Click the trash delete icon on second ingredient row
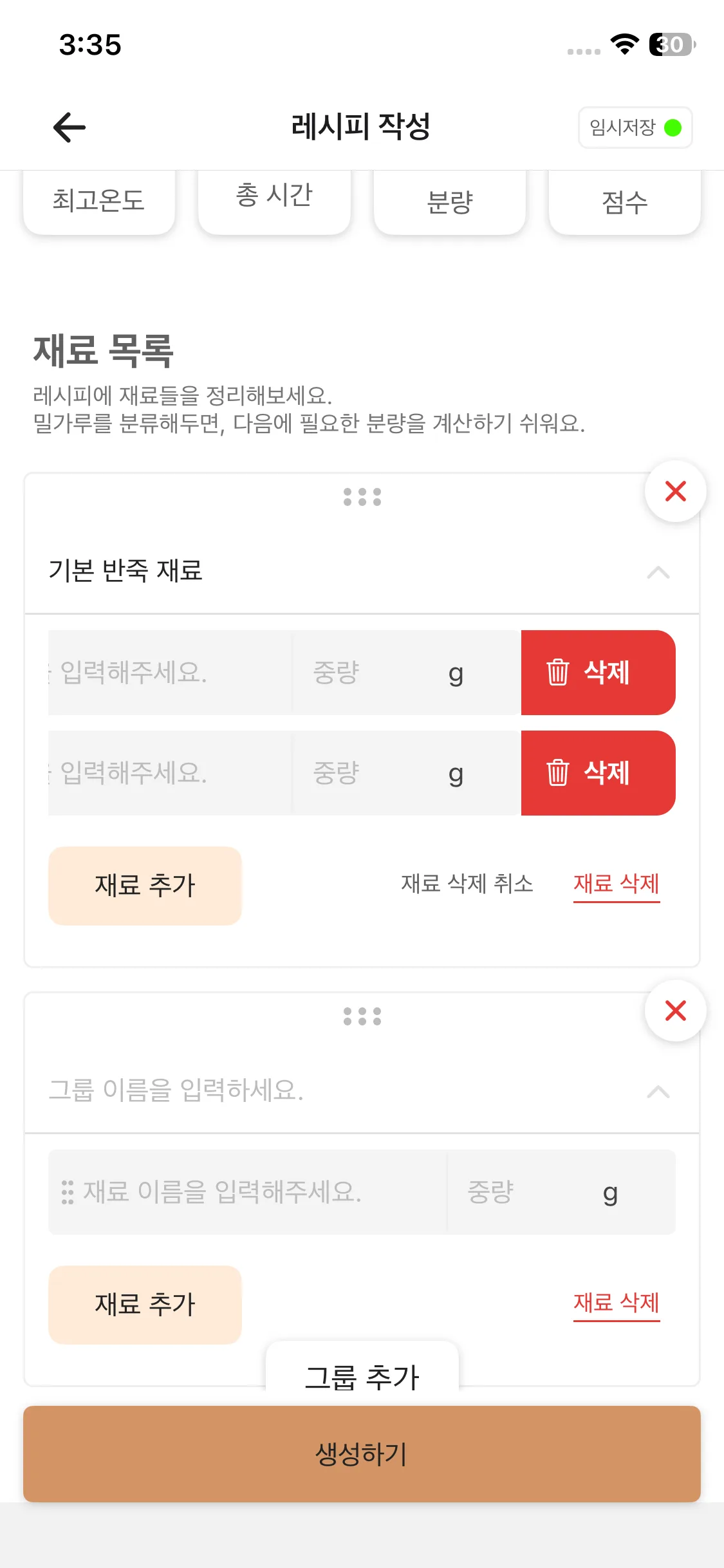Viewport: 724px width, 1568px height. coord(556,772)
